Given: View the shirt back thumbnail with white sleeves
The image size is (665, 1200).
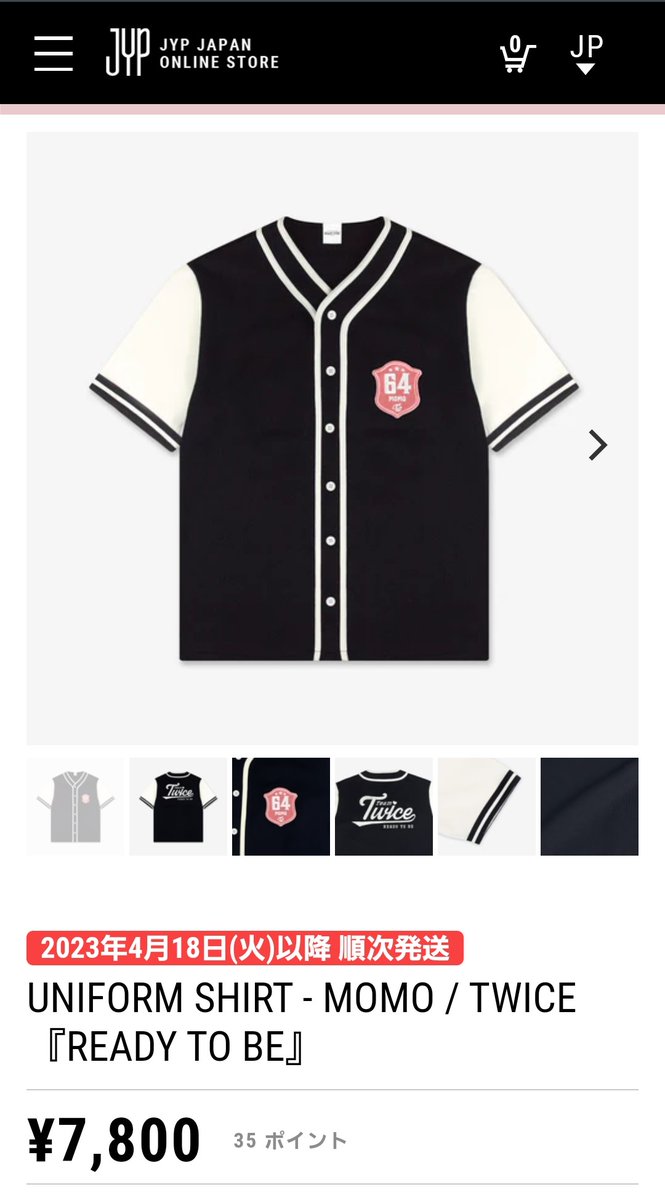Looking at the screenshot, I should (178, 807).
